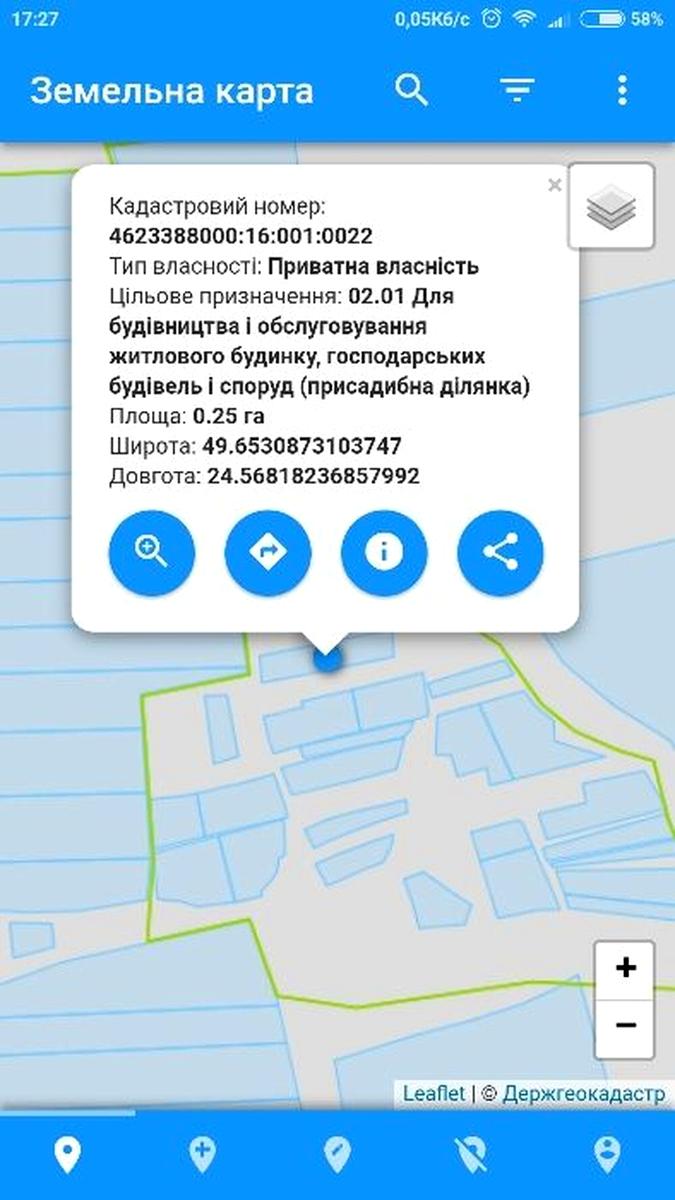The image size is (675, 1200).
Task: Open the Leaflet attribution link
Action: 434,1093
